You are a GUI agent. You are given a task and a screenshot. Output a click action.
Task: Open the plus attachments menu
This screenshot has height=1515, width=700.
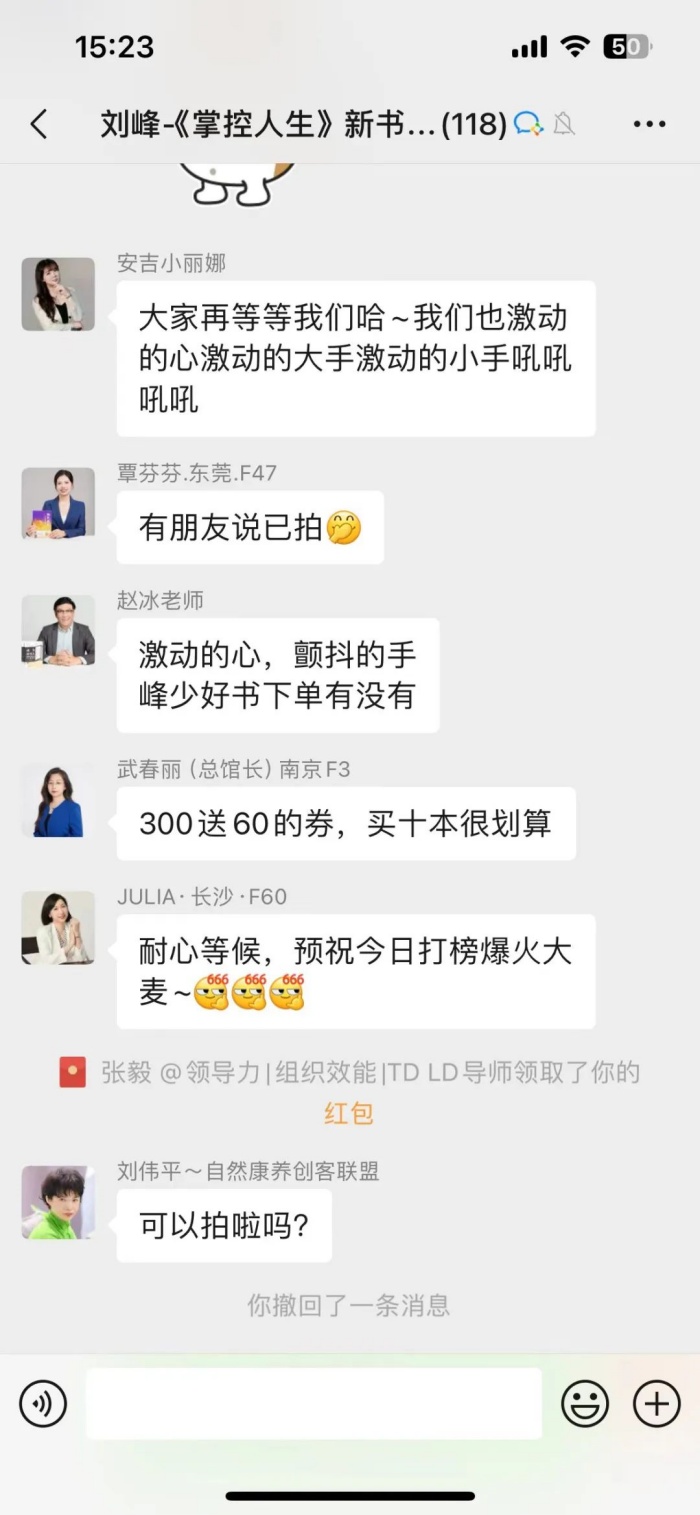coord(657,1404)
